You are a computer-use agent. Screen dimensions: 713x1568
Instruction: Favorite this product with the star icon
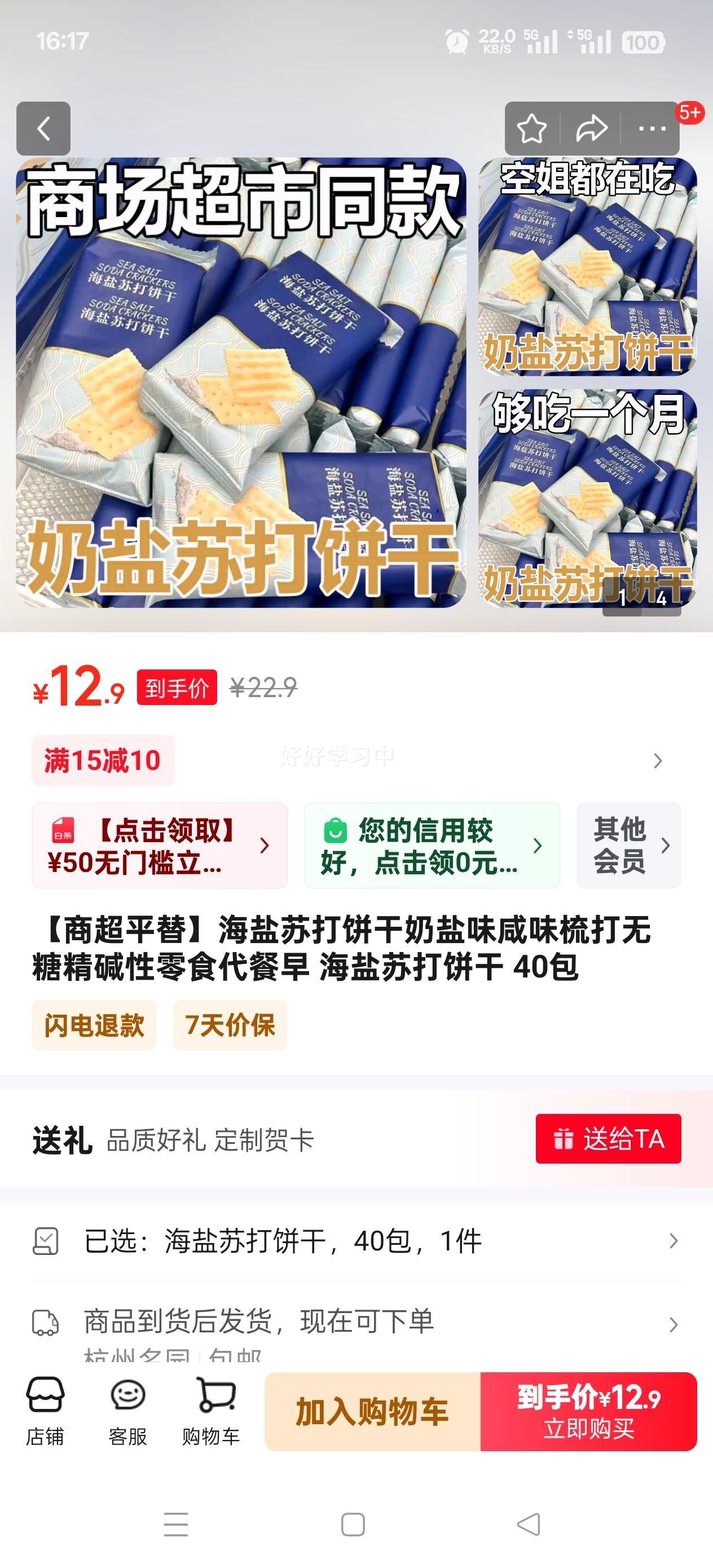532,129
